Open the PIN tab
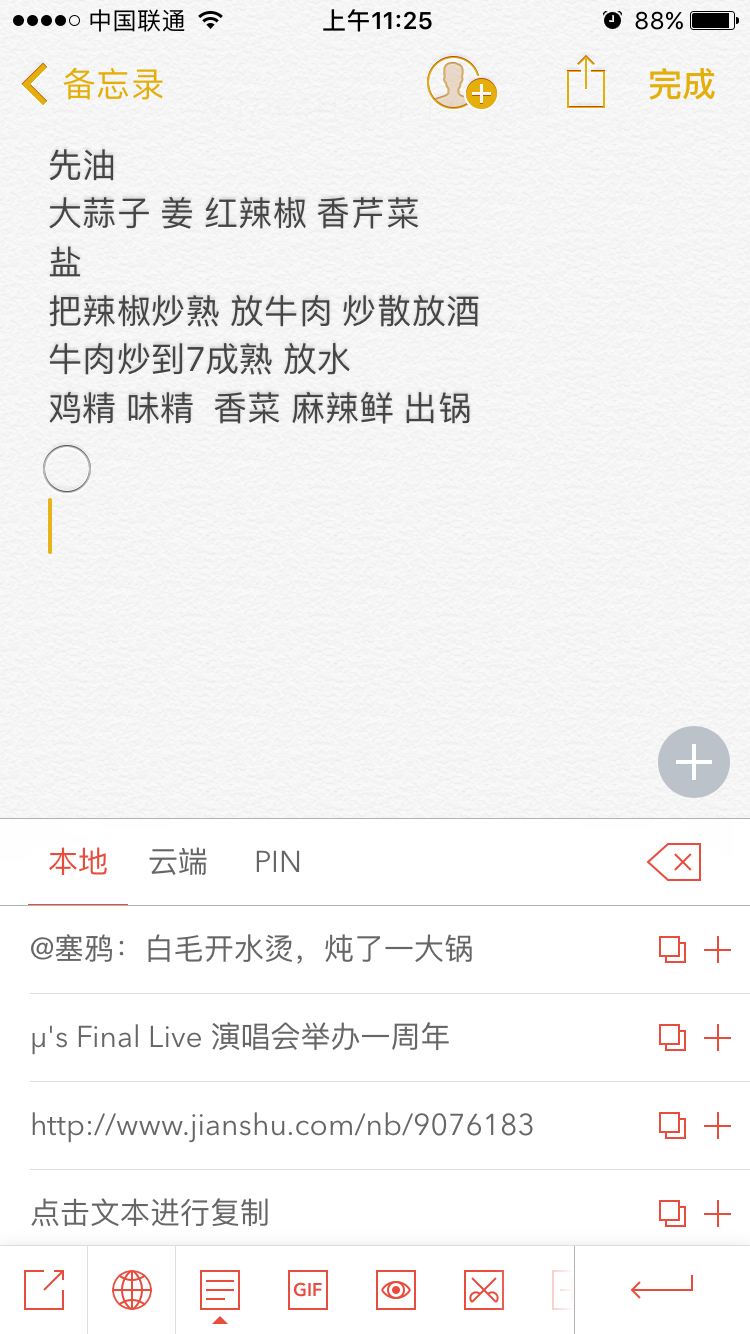Image resolution: width=750 pixels, height=1334 pixels. pos(277,862)
